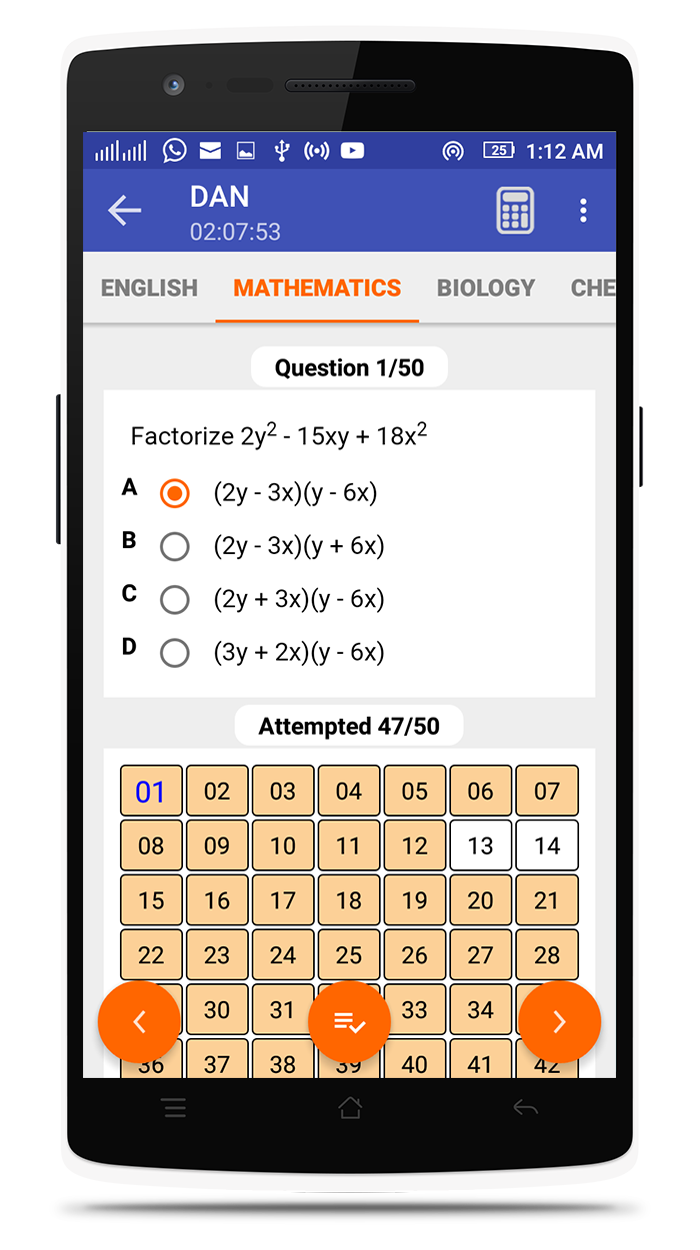This screenshot has width=700, height=1250.
Task: Advance to the next question
Action: [x=559, y=1021]
